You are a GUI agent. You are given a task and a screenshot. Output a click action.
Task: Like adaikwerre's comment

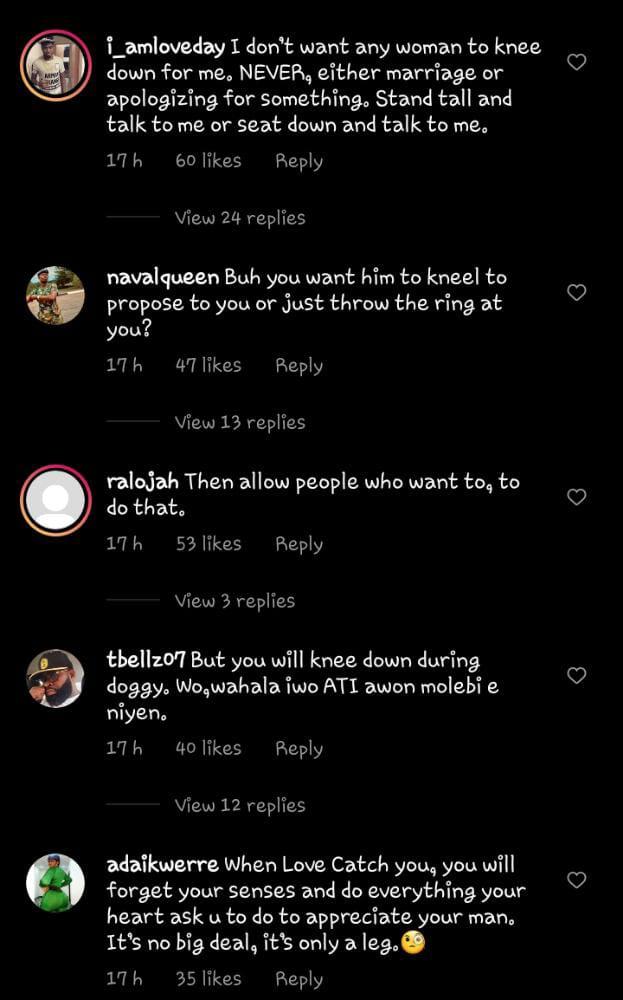(576, 880)
